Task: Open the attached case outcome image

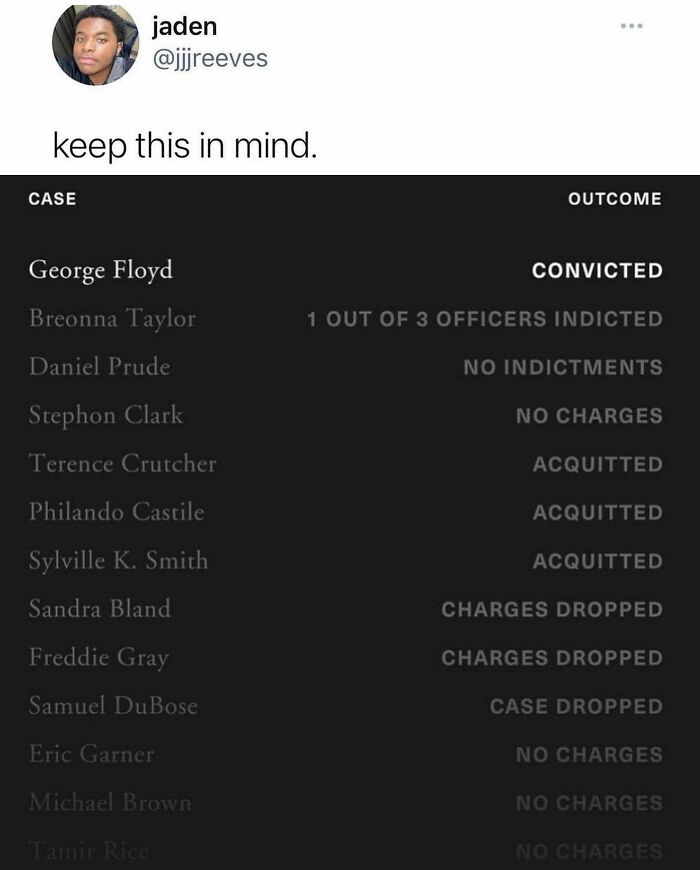Action: [350, 520]
